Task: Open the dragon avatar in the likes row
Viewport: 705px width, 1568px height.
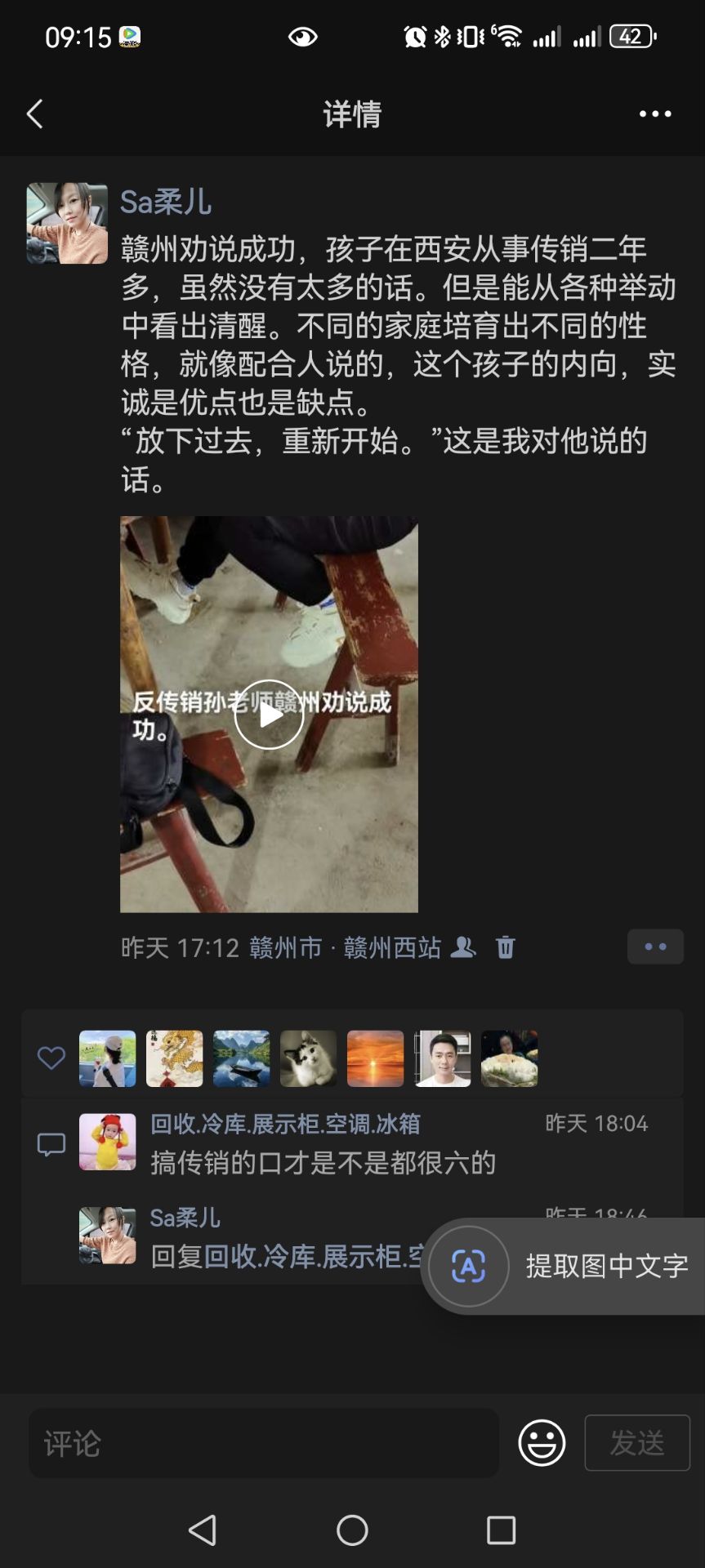Action: click(x=175, y=1058)
